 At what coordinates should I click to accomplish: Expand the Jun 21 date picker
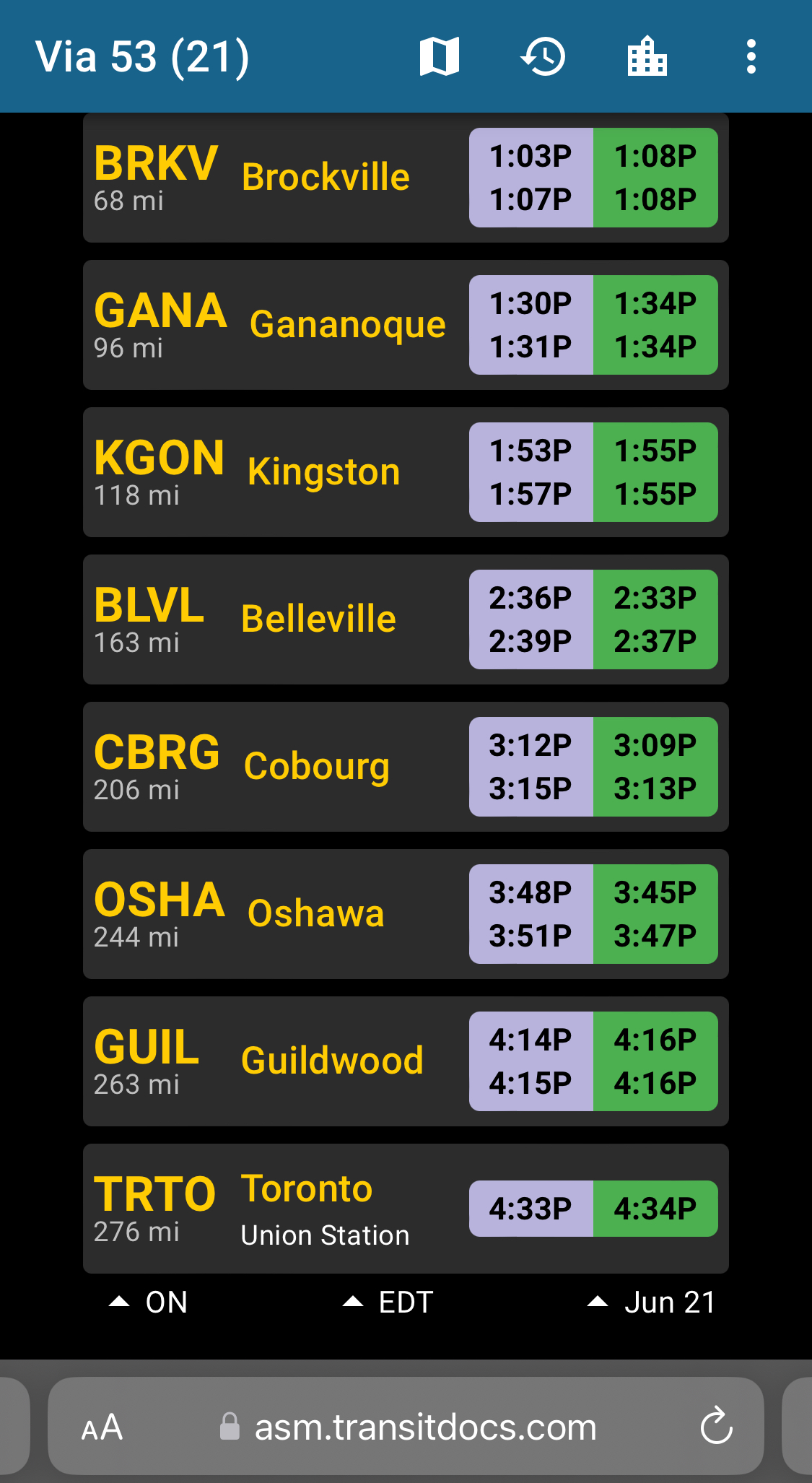651,1302
